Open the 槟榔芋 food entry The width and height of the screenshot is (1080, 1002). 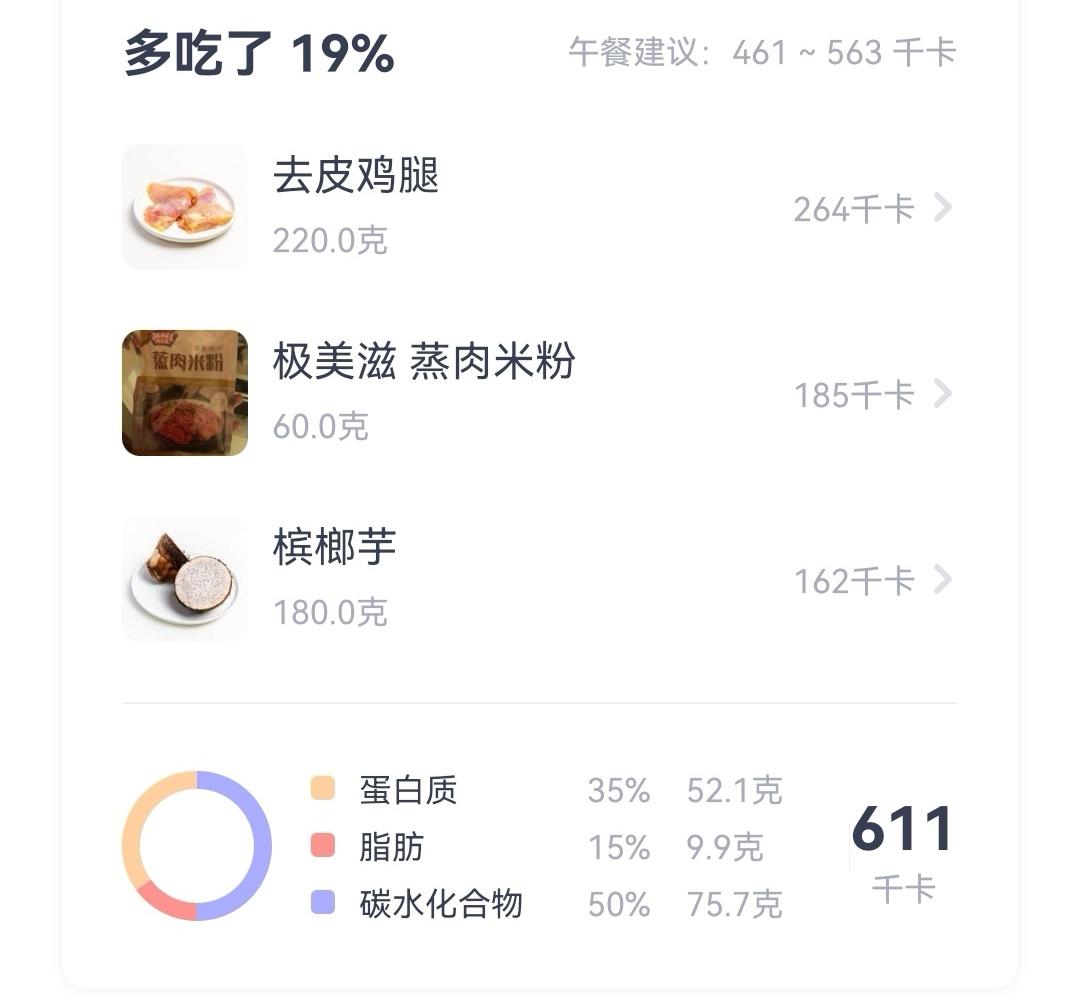coord(540,579)
